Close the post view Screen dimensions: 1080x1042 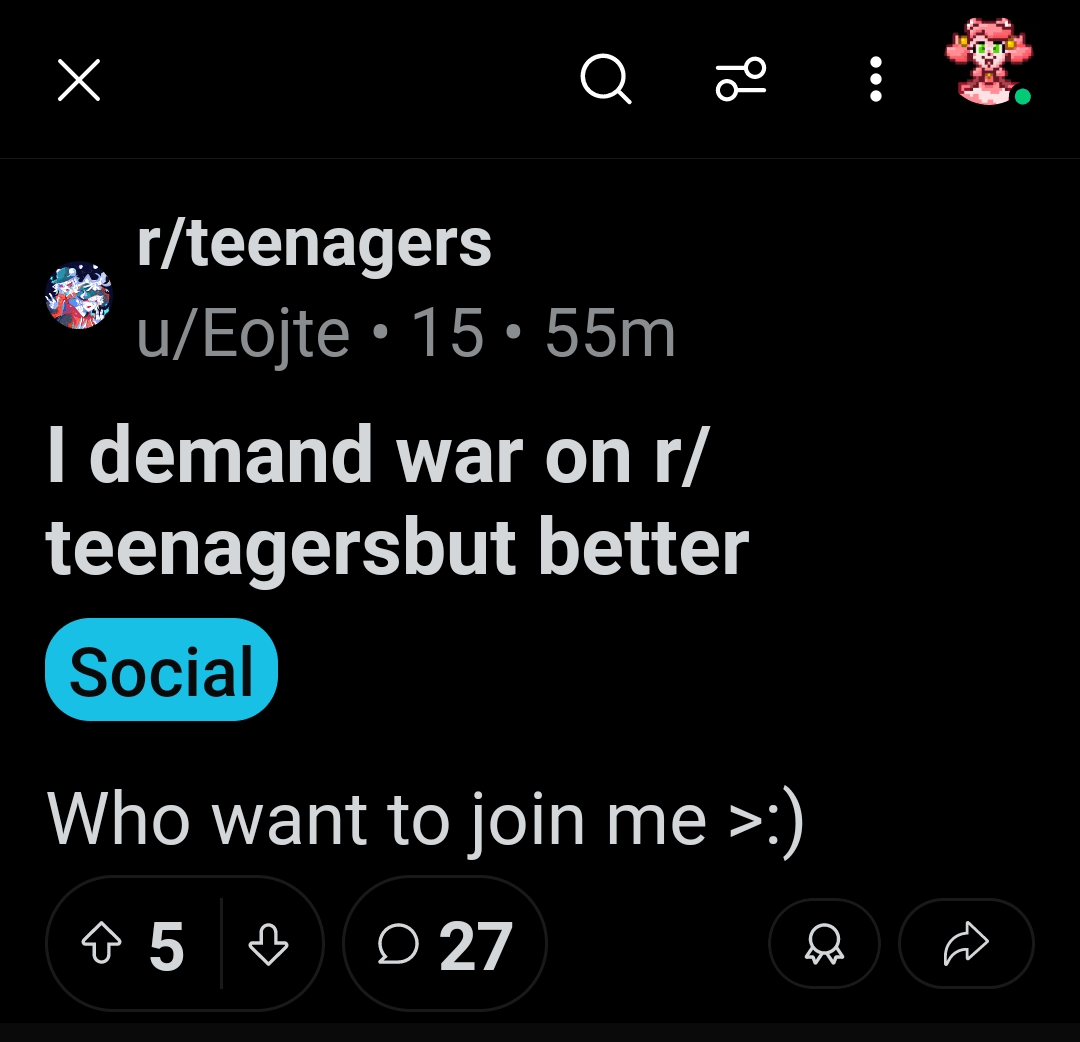click(79, 80)
